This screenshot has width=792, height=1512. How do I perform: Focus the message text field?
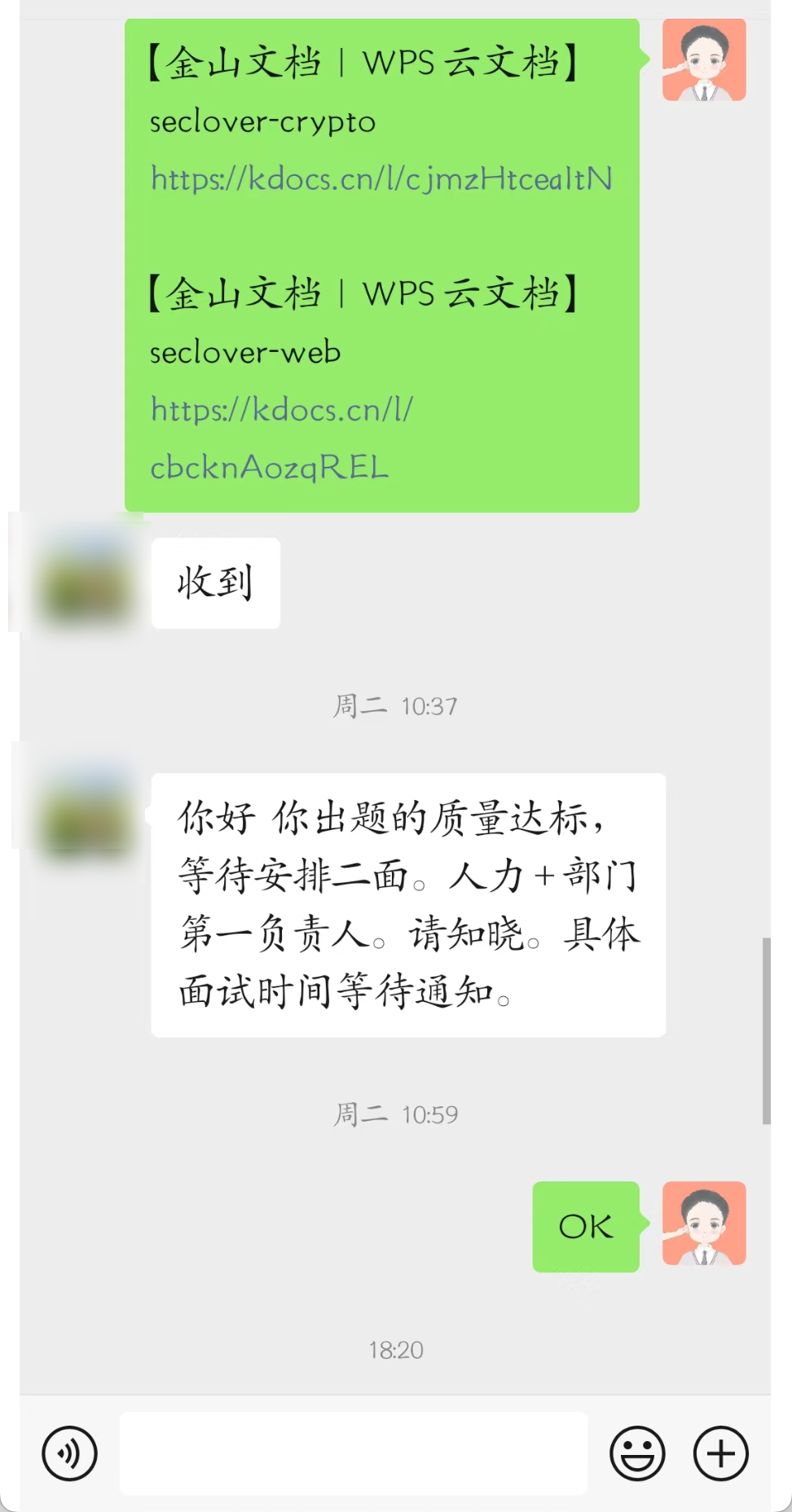point(353,1453)
